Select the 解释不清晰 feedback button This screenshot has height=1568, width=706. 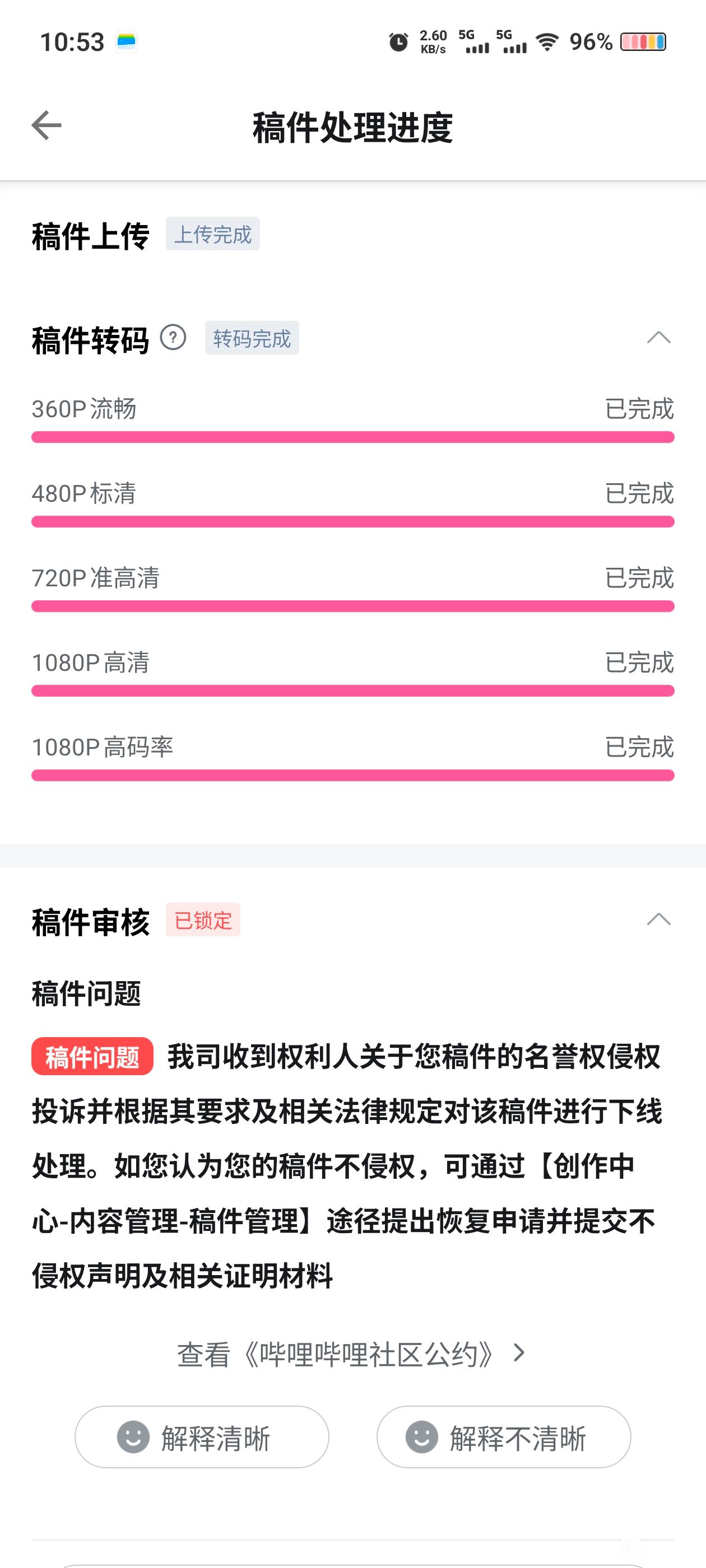pos(503,1438)
